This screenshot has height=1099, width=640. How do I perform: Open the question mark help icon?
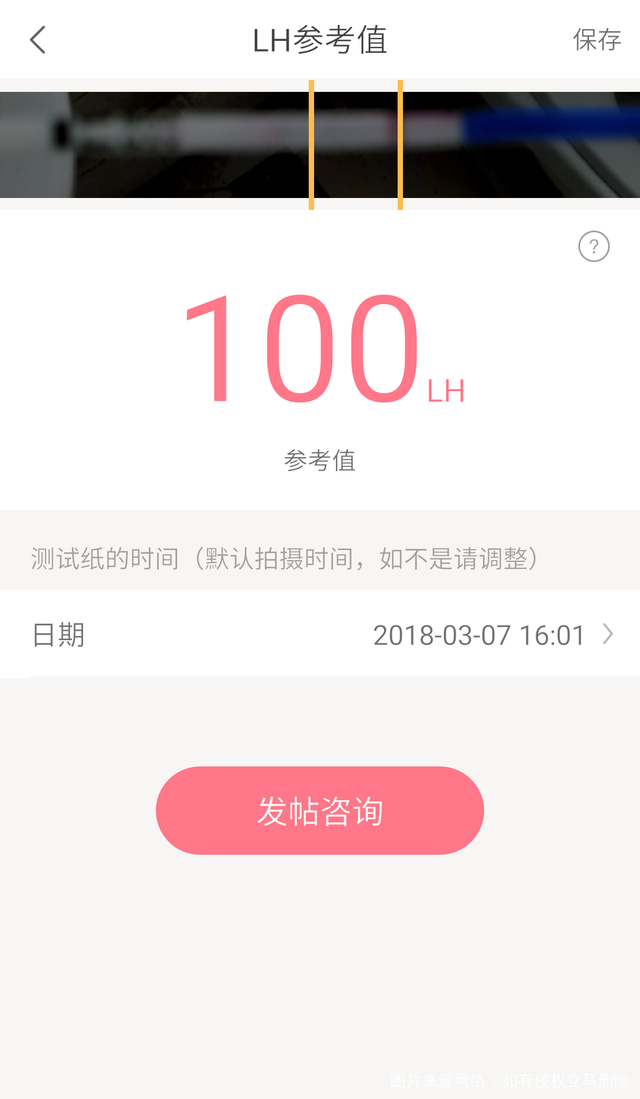click(x=594, y=246)
